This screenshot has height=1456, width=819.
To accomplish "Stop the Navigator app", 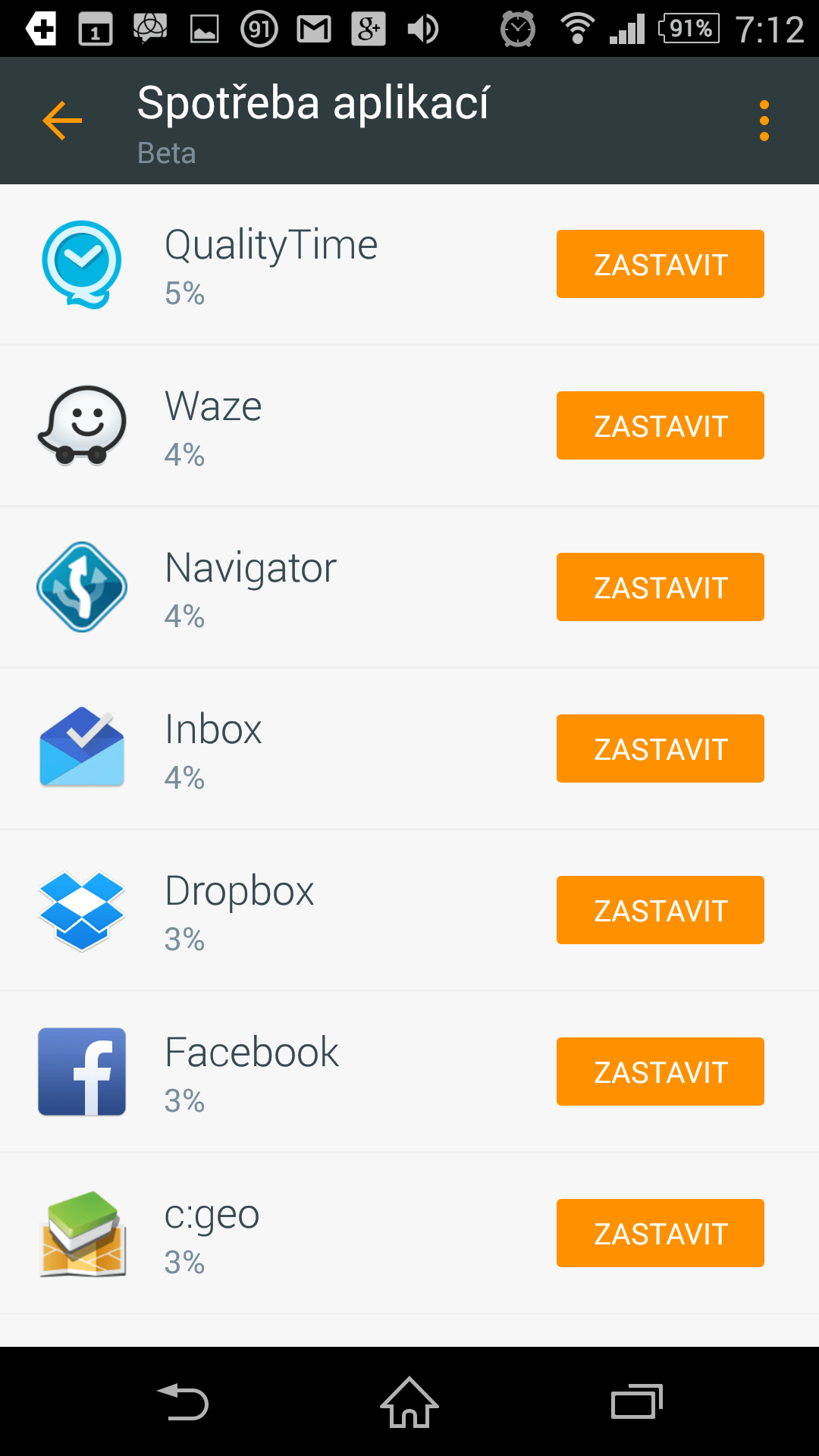I will tap(660, 587).
